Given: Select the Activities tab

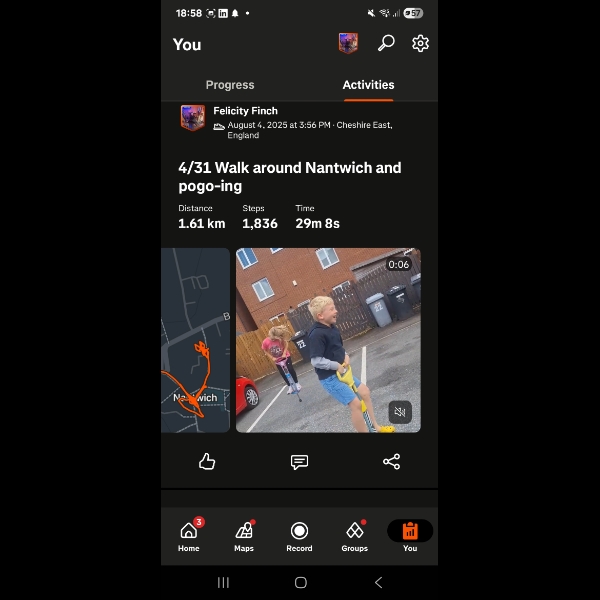Looking at the screenshot, I should click(x=368, y=85).
